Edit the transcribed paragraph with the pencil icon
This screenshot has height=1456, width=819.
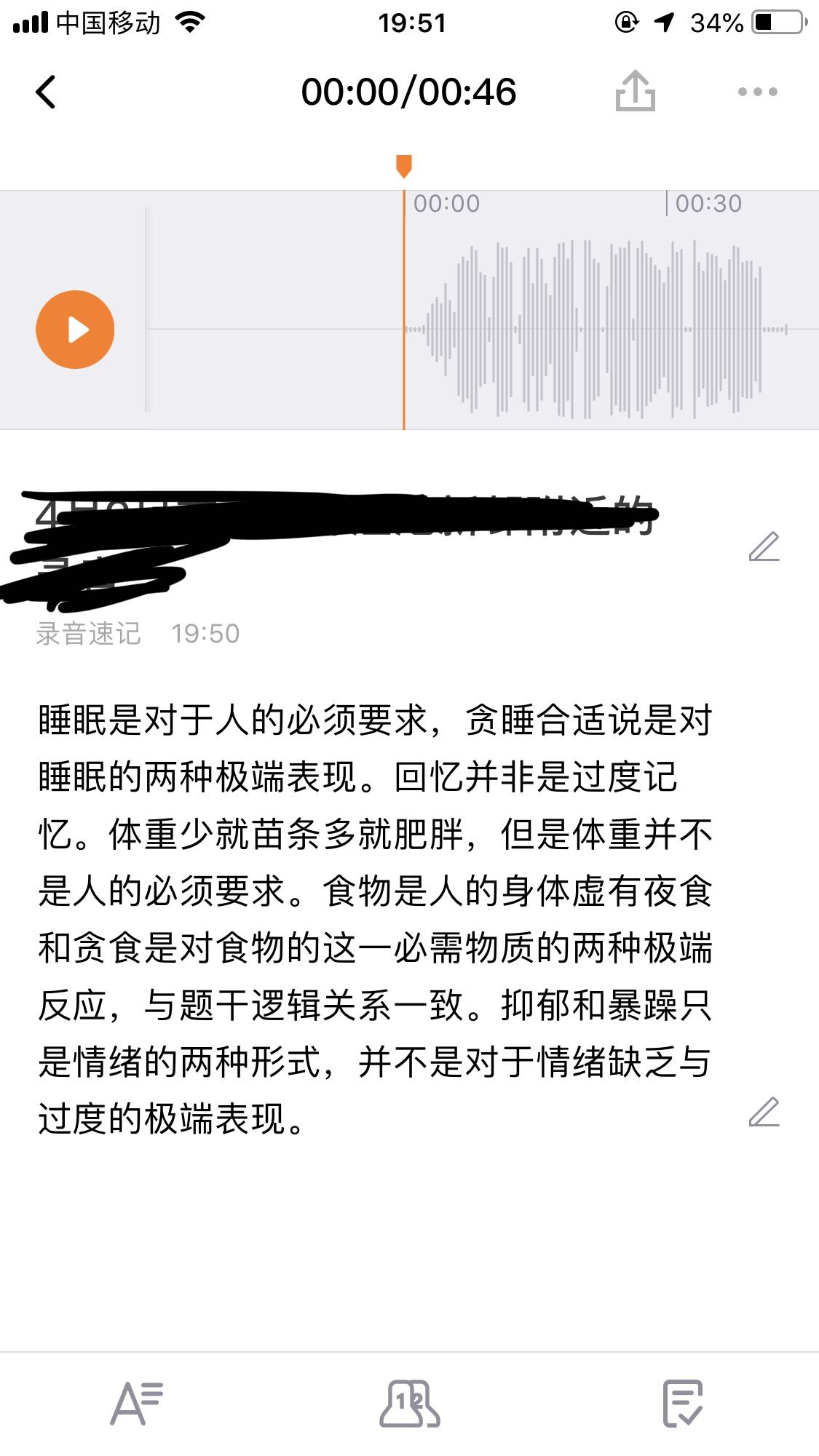pos(764,1112)
